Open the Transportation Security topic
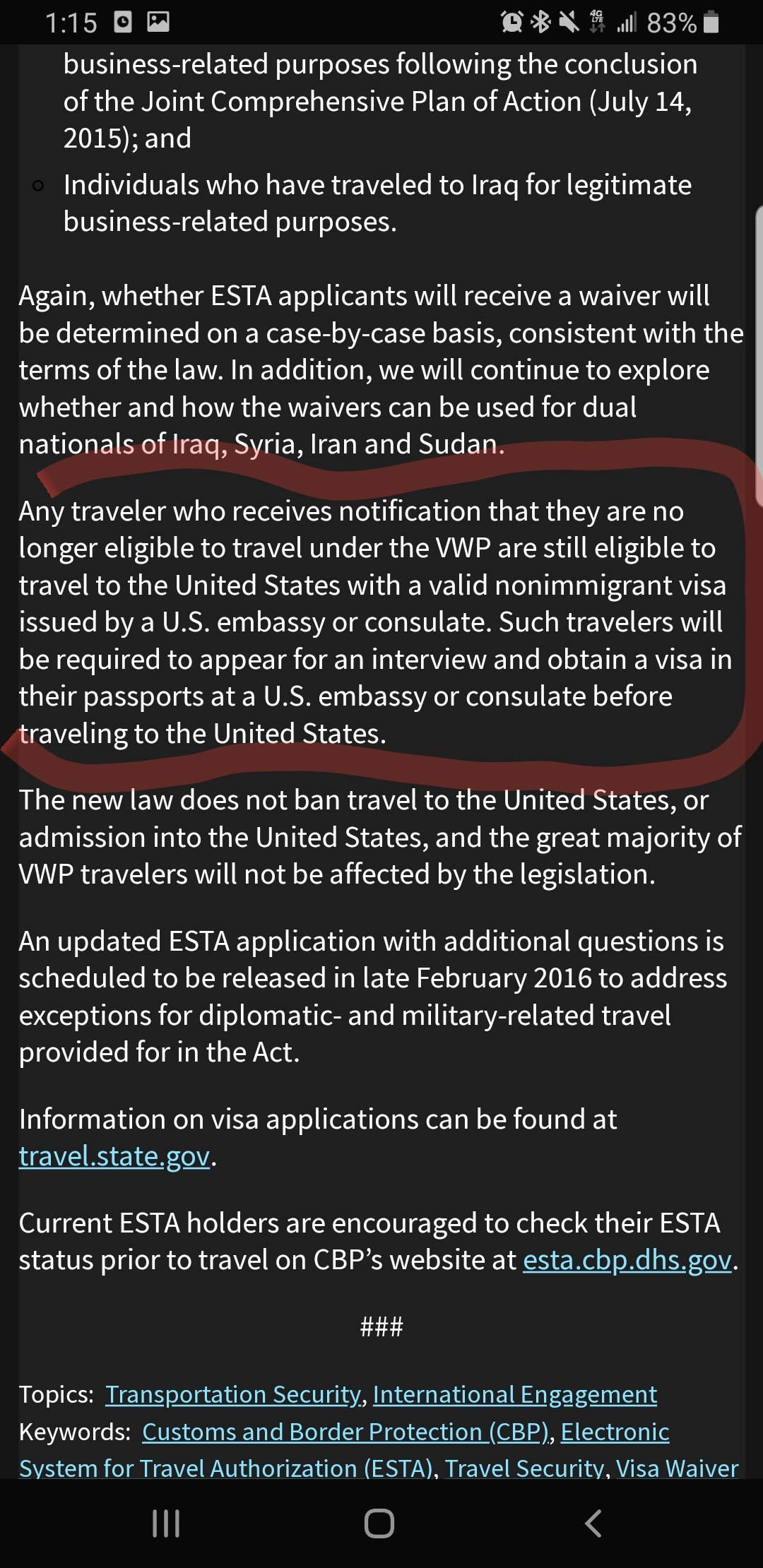Viewport: 763px width, 1568px height. 234,1394
